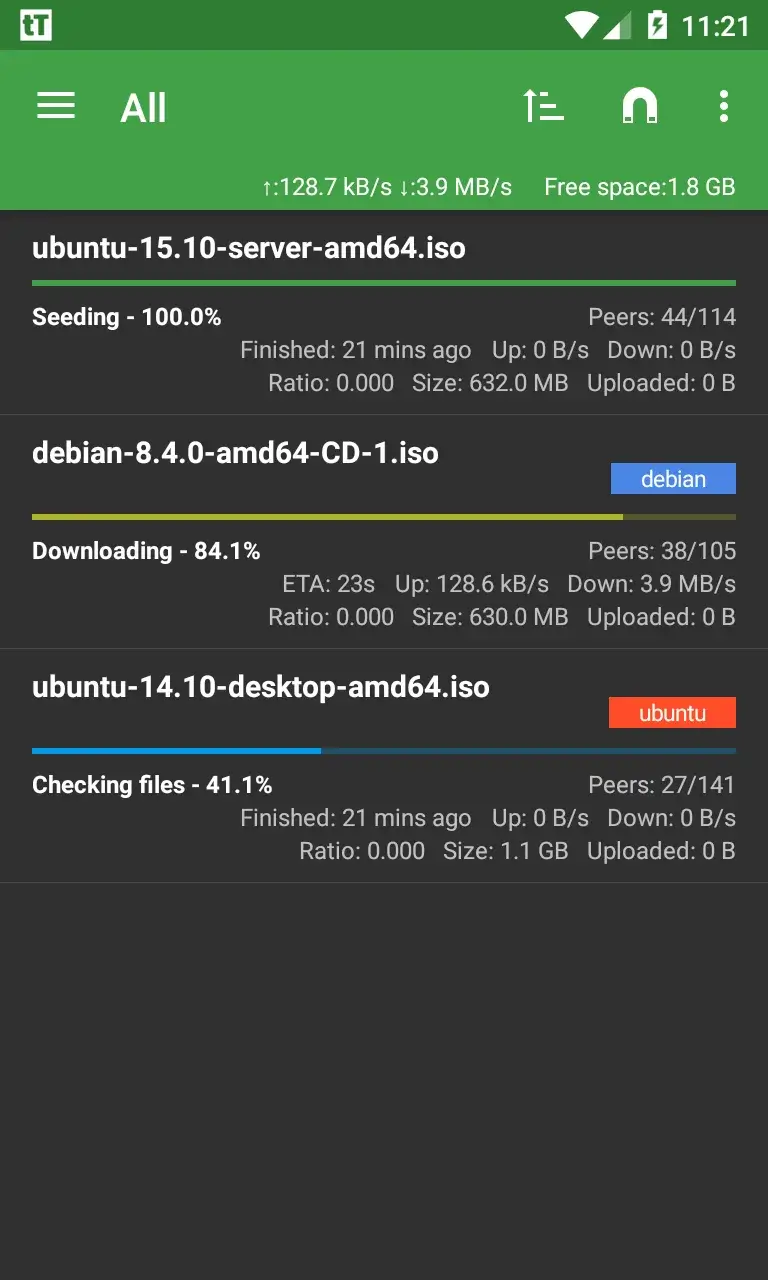This screenshot has width=768, height=1280.
Task: Open the navigation drawer menu
Action: 56,106
